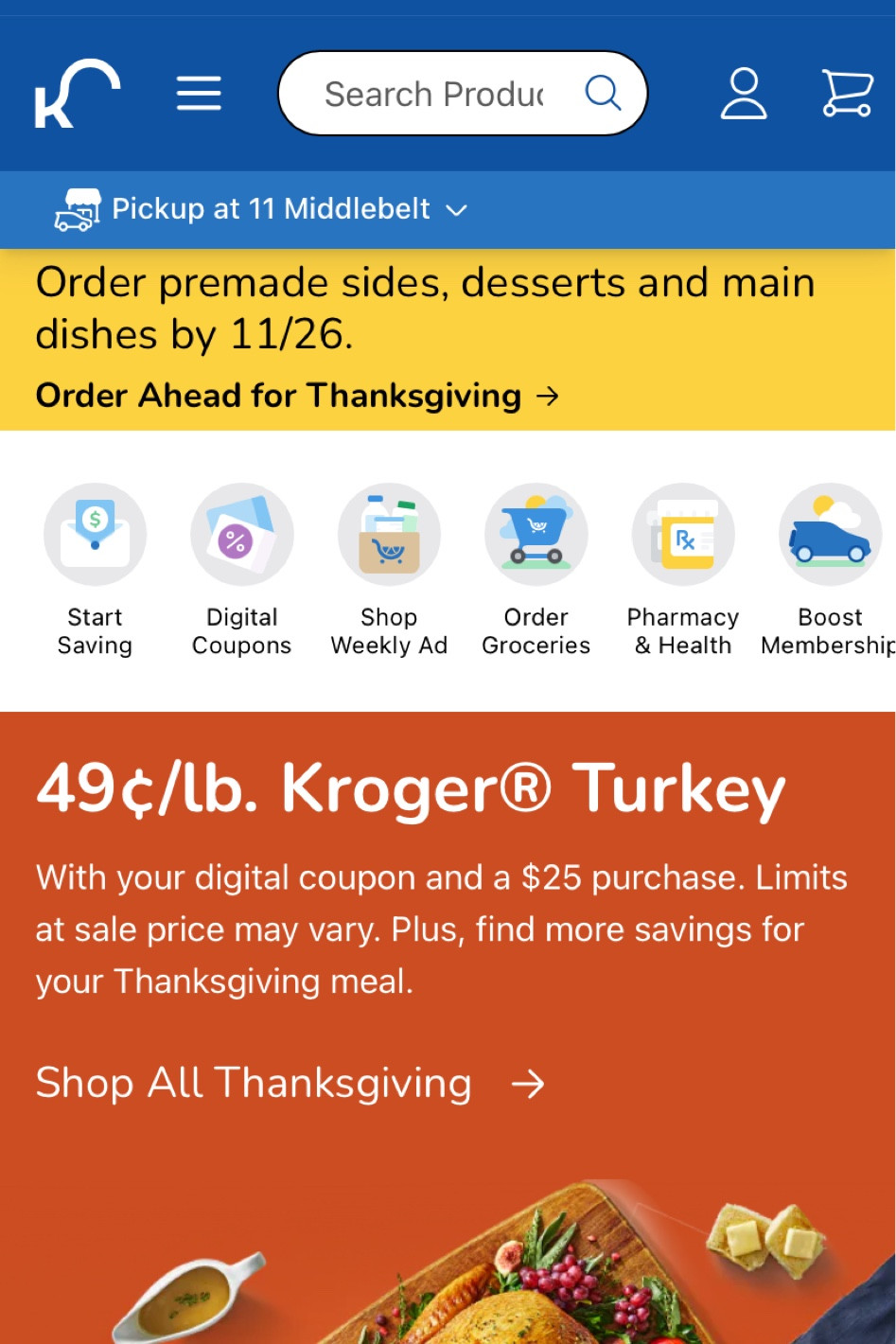This screenshot has height=1344, width=896.
Task: Follow the Shop All Thanksgiving link
Action: [x=290, y=1083]
